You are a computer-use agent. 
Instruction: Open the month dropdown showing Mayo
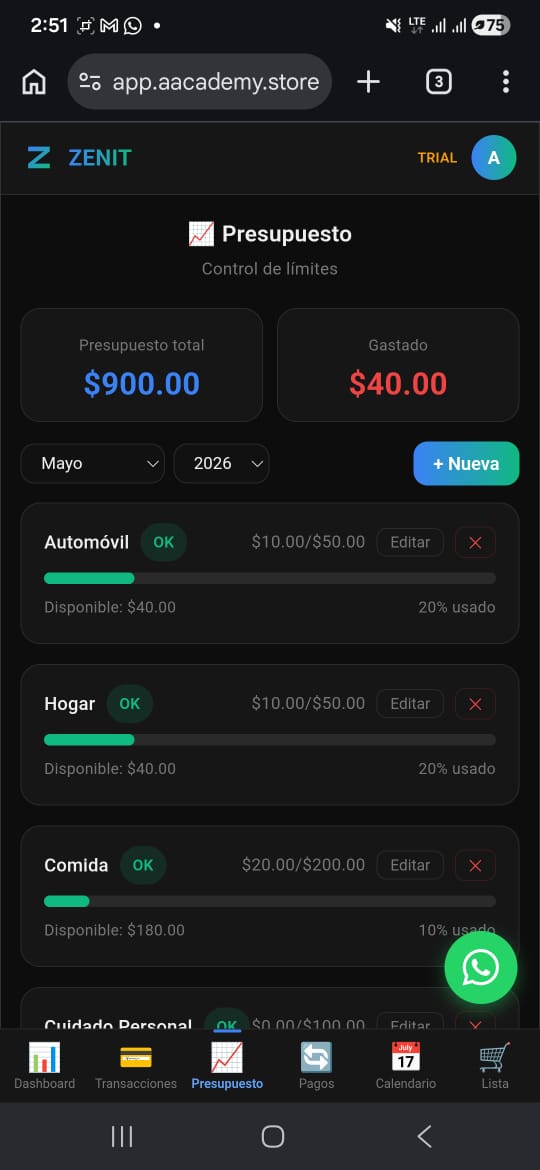pos(92,463)
